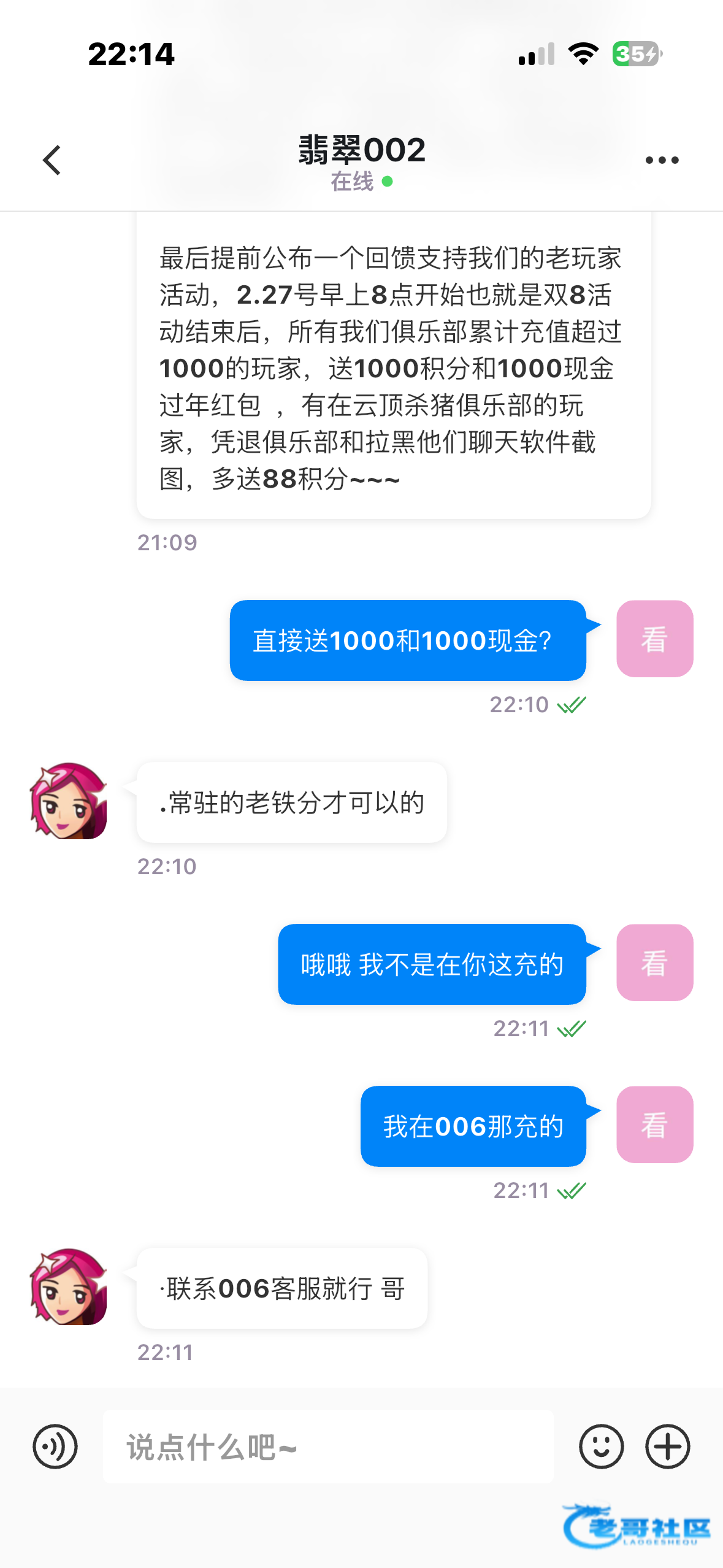The height and width of the screenshot is (1568, 723).
Task: Open the emoji picker
Action: 601,1447
